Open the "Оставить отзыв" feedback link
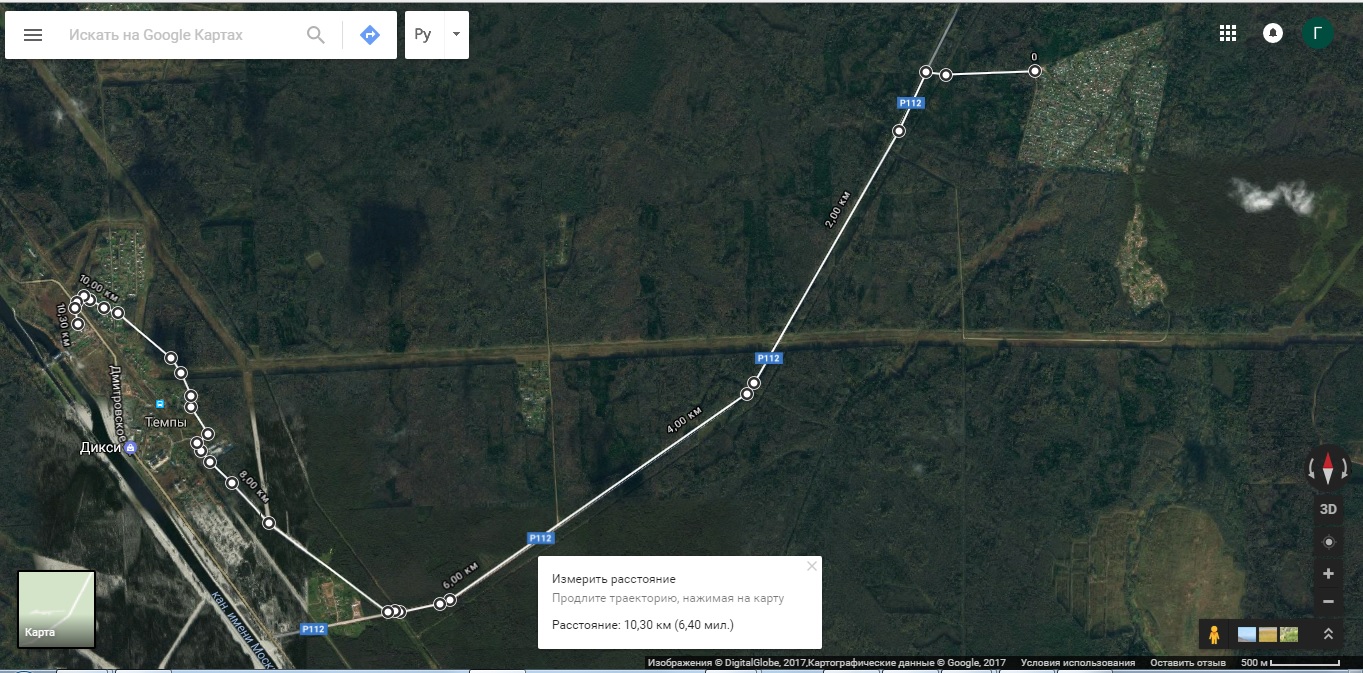Viewport: 1363px width, 673px height. (1187, 663)
